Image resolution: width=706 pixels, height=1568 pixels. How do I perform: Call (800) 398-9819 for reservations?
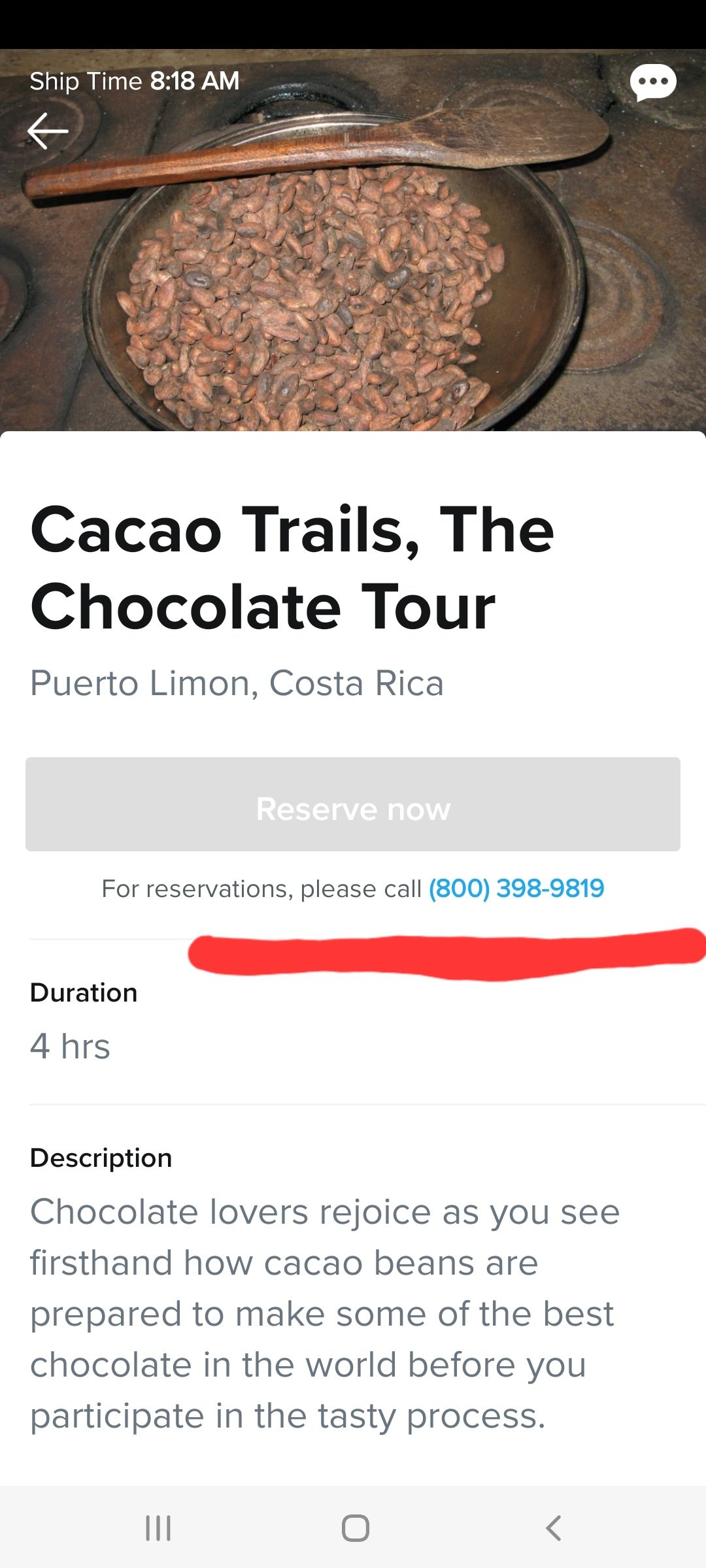(516, 889)
